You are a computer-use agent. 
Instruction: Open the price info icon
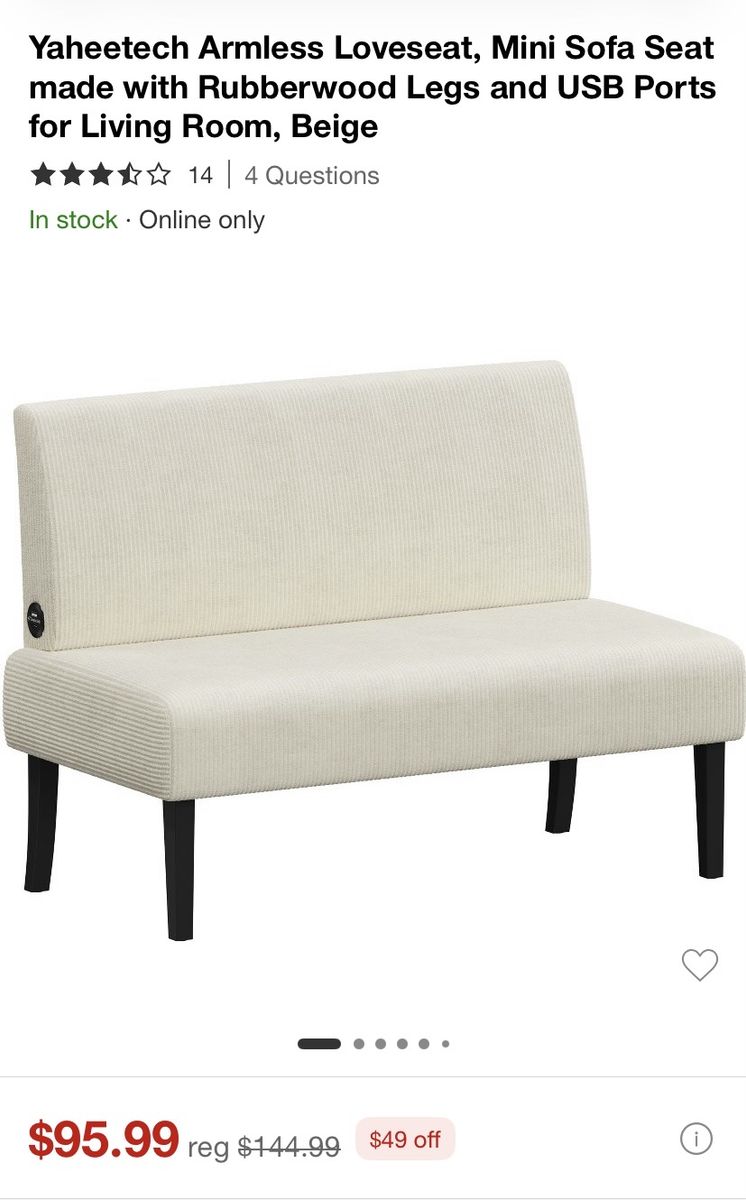click(696, 1139)
